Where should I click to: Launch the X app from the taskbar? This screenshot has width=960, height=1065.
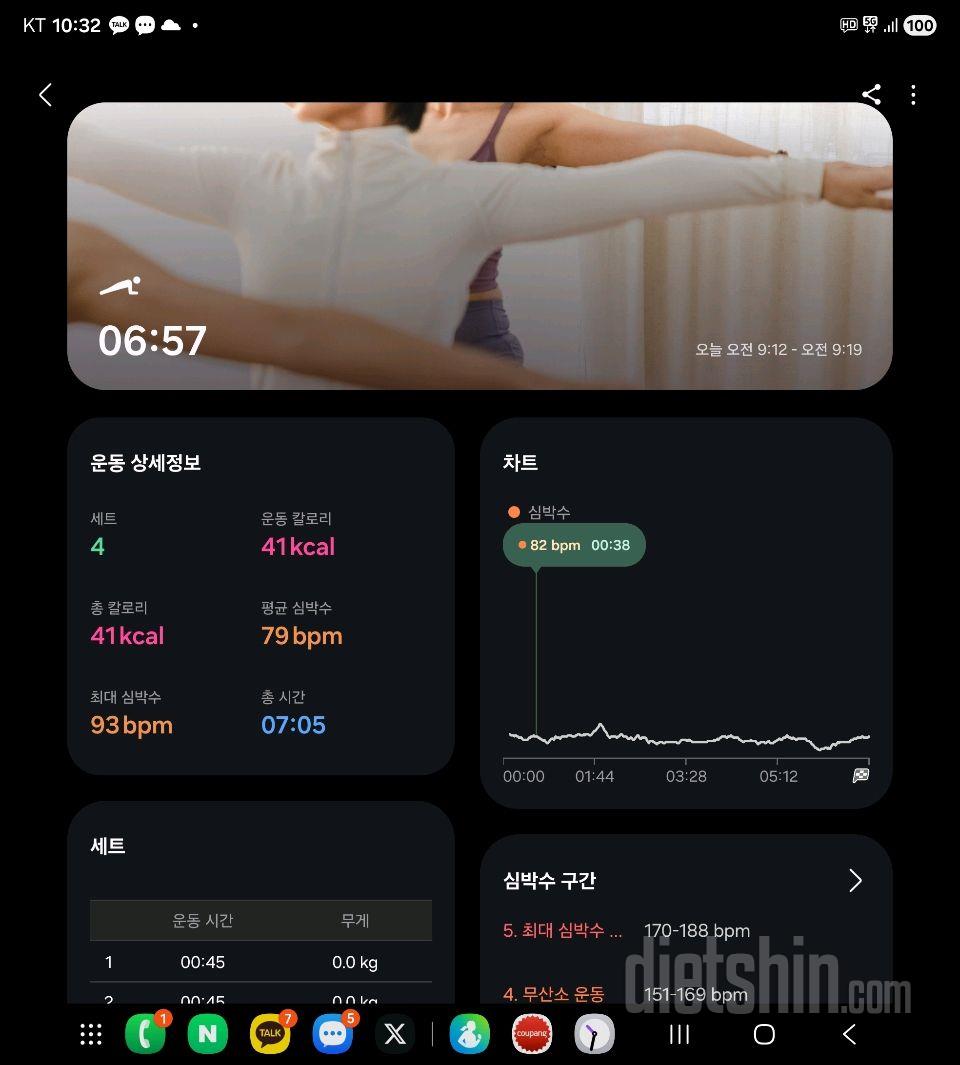point(395,1034)
